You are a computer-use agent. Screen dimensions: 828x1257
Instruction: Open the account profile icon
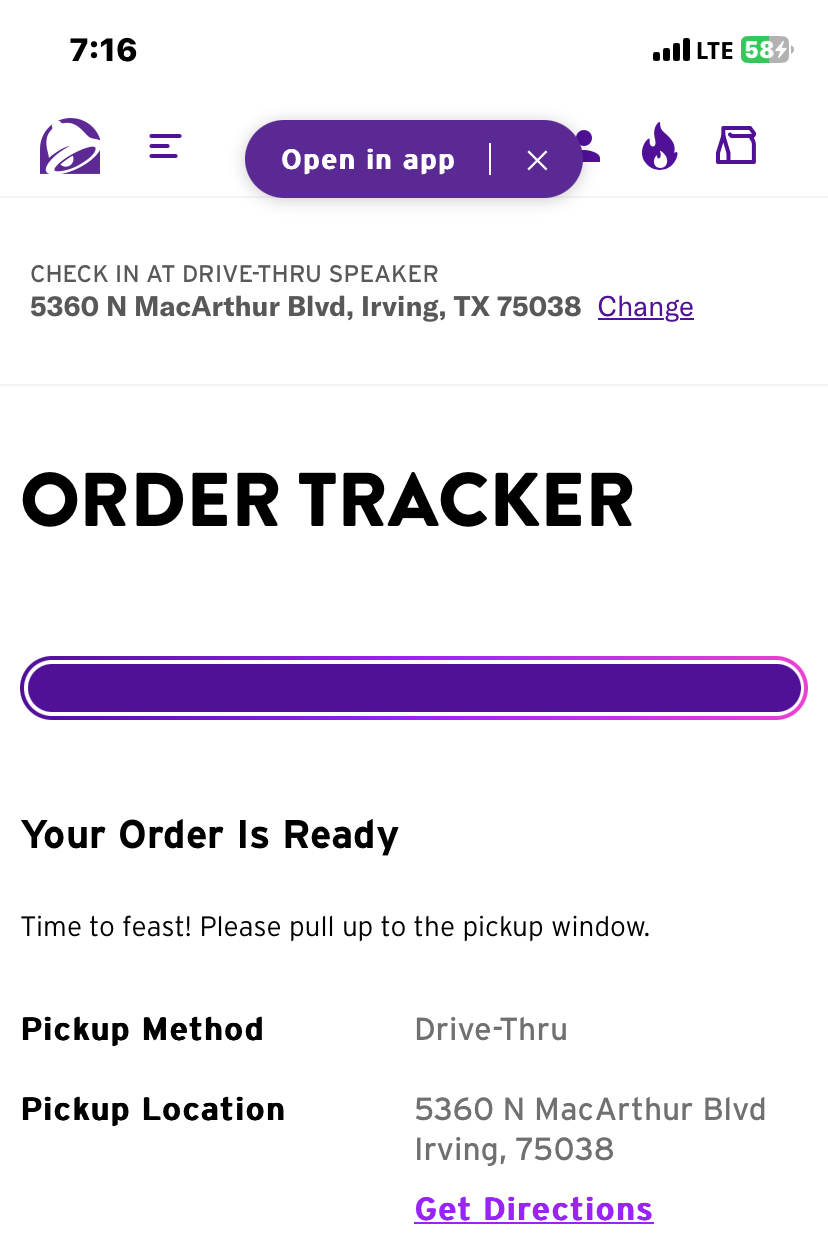pyautogui.click(x=589, y=146)
